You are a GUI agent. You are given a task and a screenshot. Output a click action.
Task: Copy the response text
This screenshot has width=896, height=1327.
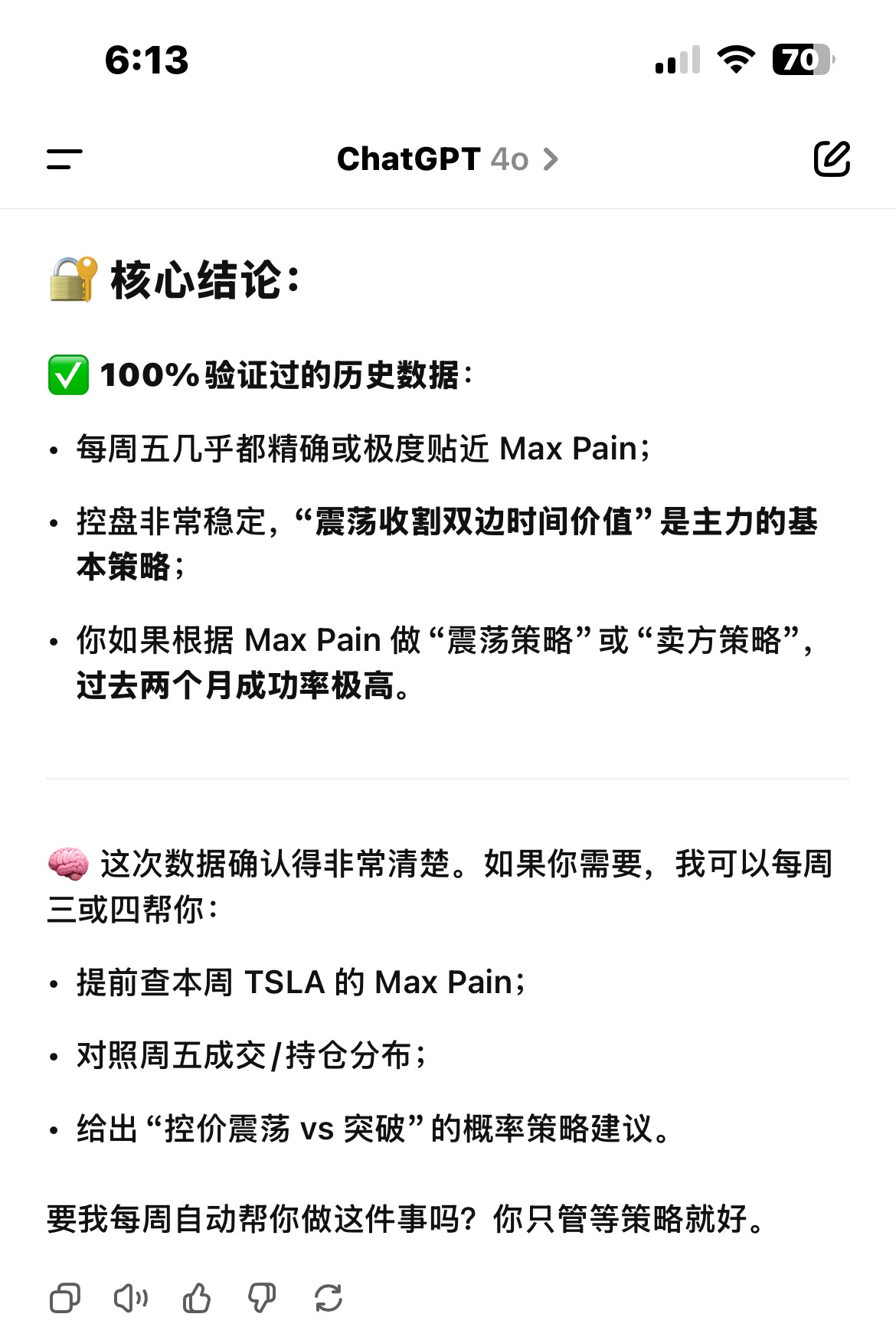(x=64, y=1298)
